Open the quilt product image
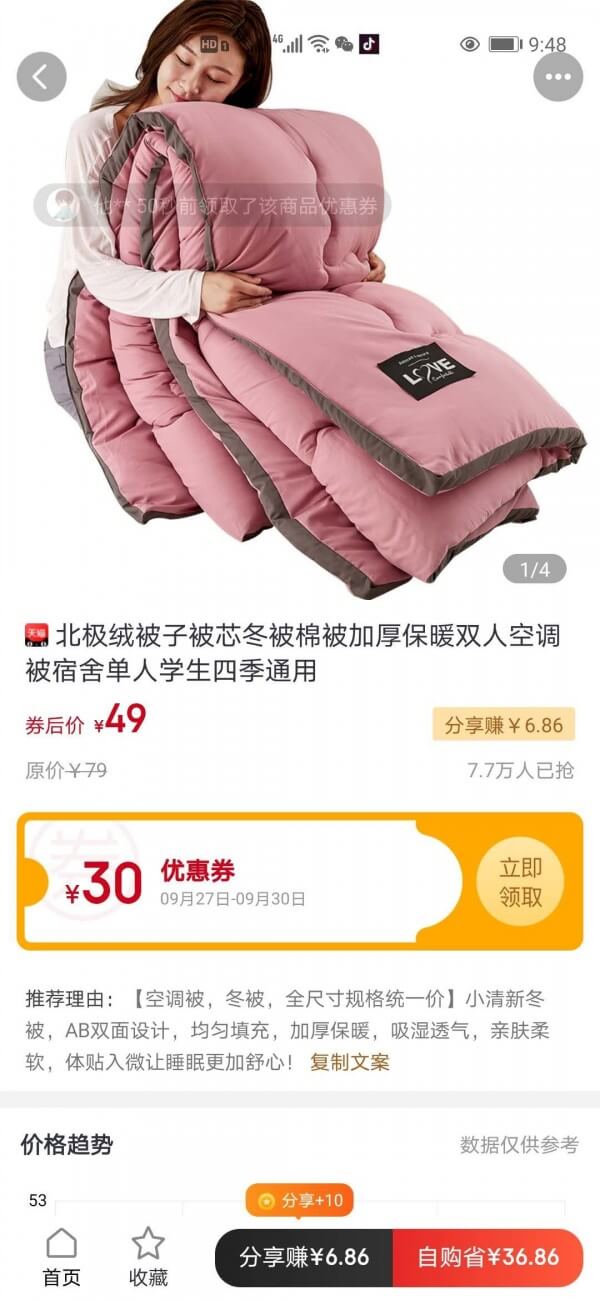This screenshot has width=600, height=1300. point(300,350)
